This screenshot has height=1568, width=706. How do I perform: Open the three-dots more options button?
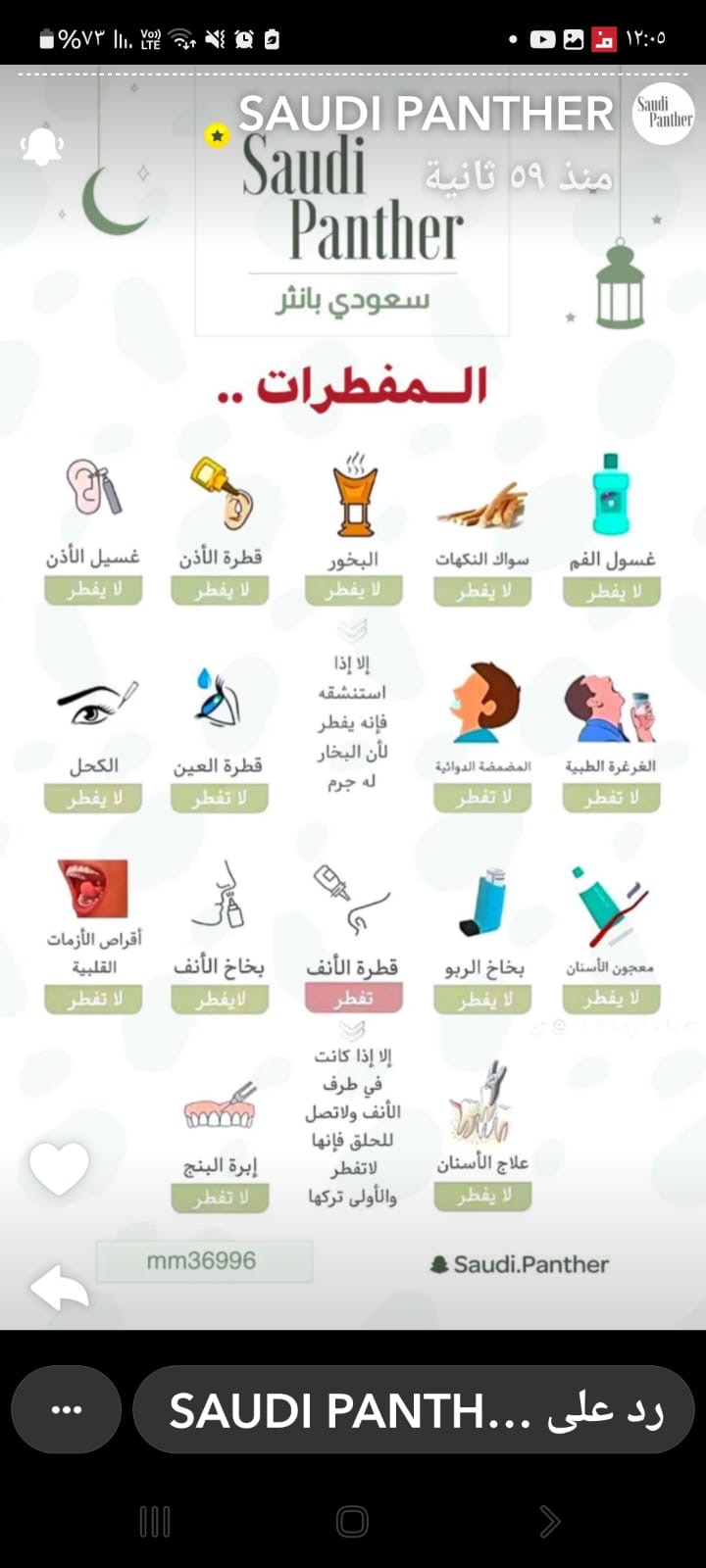point(67,1409)
